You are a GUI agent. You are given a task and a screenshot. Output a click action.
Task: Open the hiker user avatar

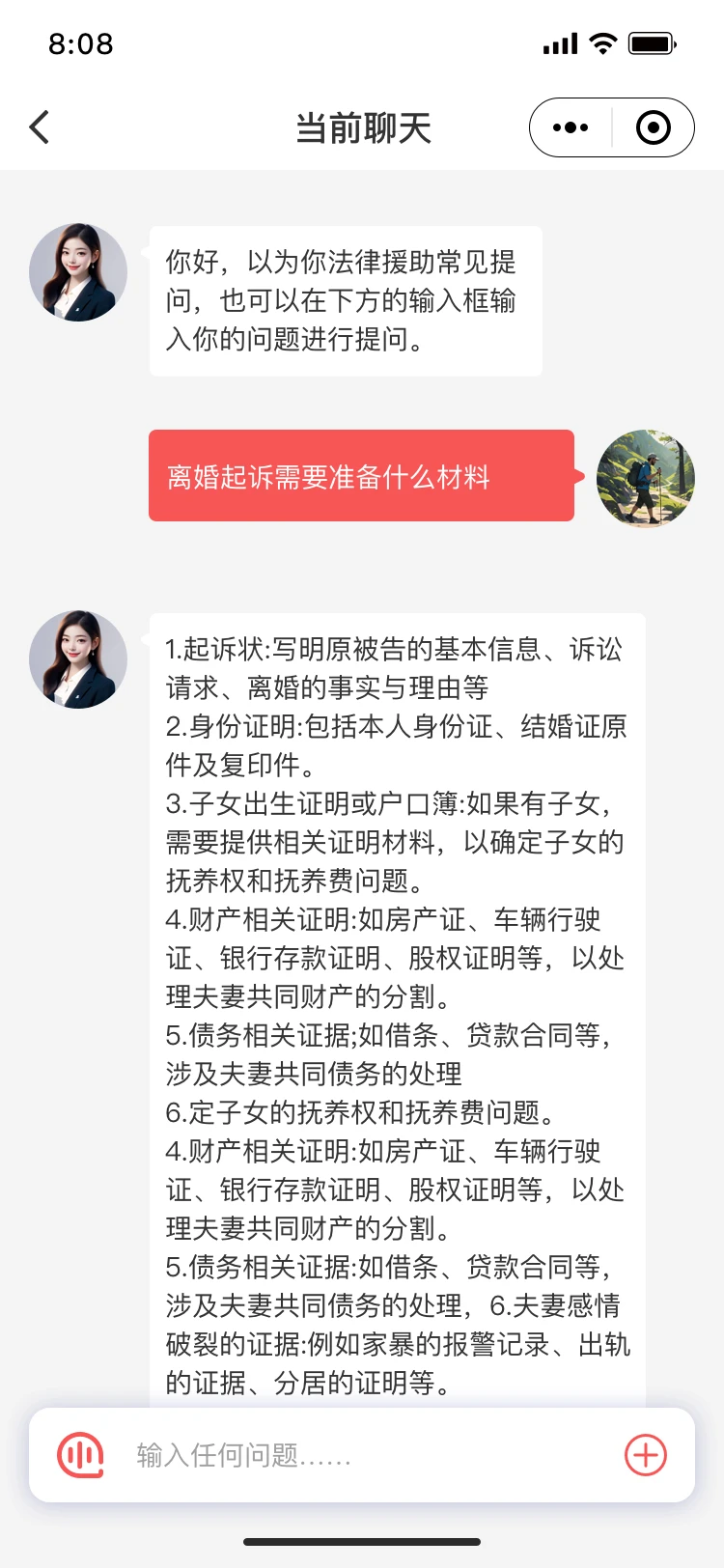[x=646, y=478]
